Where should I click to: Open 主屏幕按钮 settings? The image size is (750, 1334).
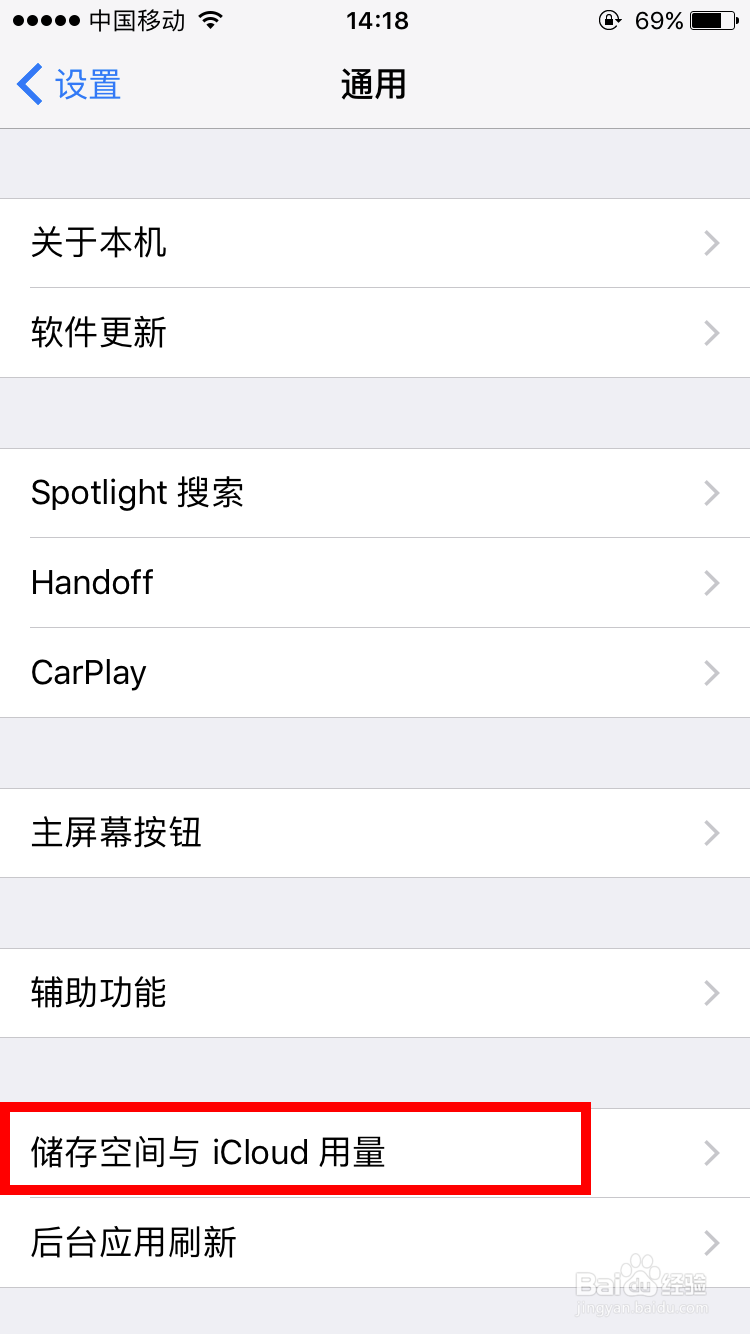click(x=375, y=833)
